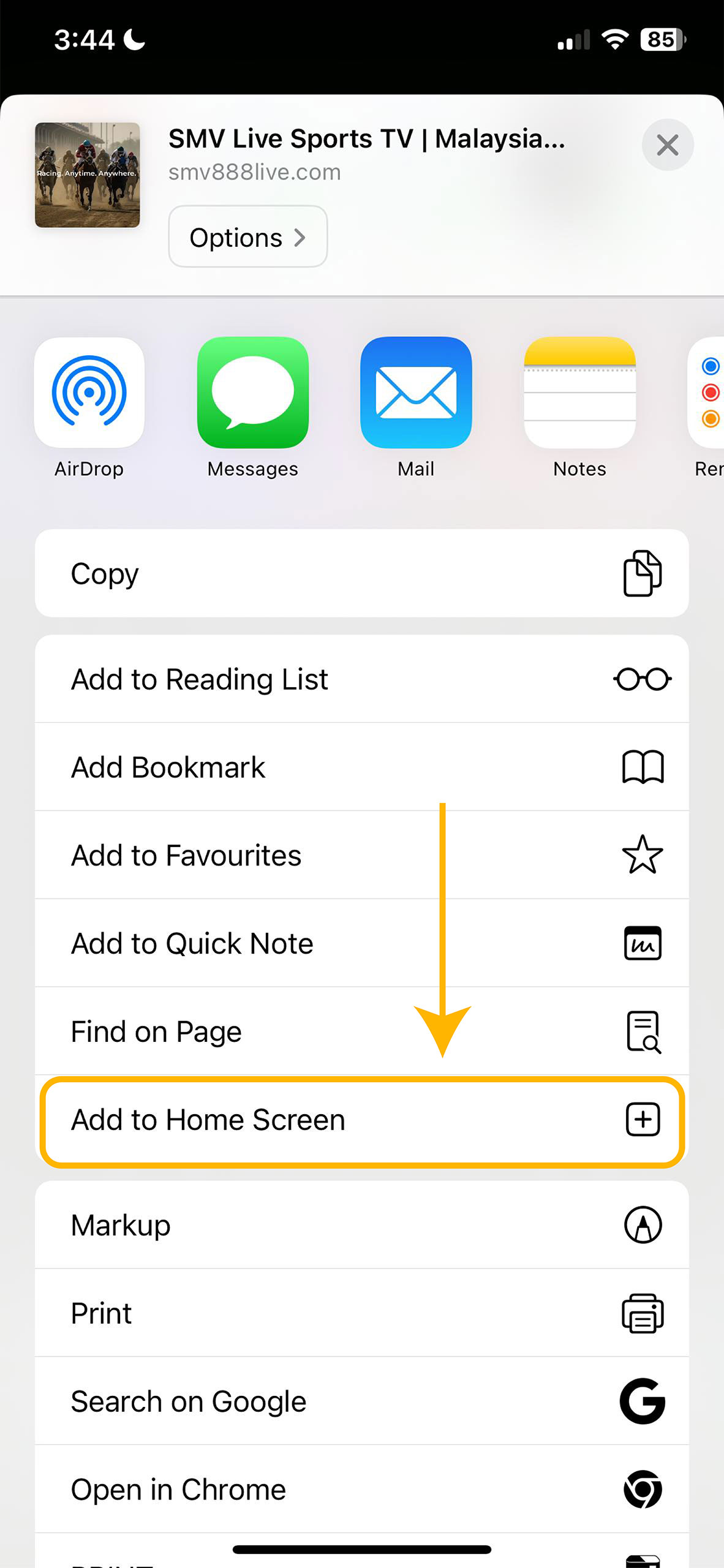Select Search on Google
The height and width of the screenshot is (1568, 724).
point(361,1401)
